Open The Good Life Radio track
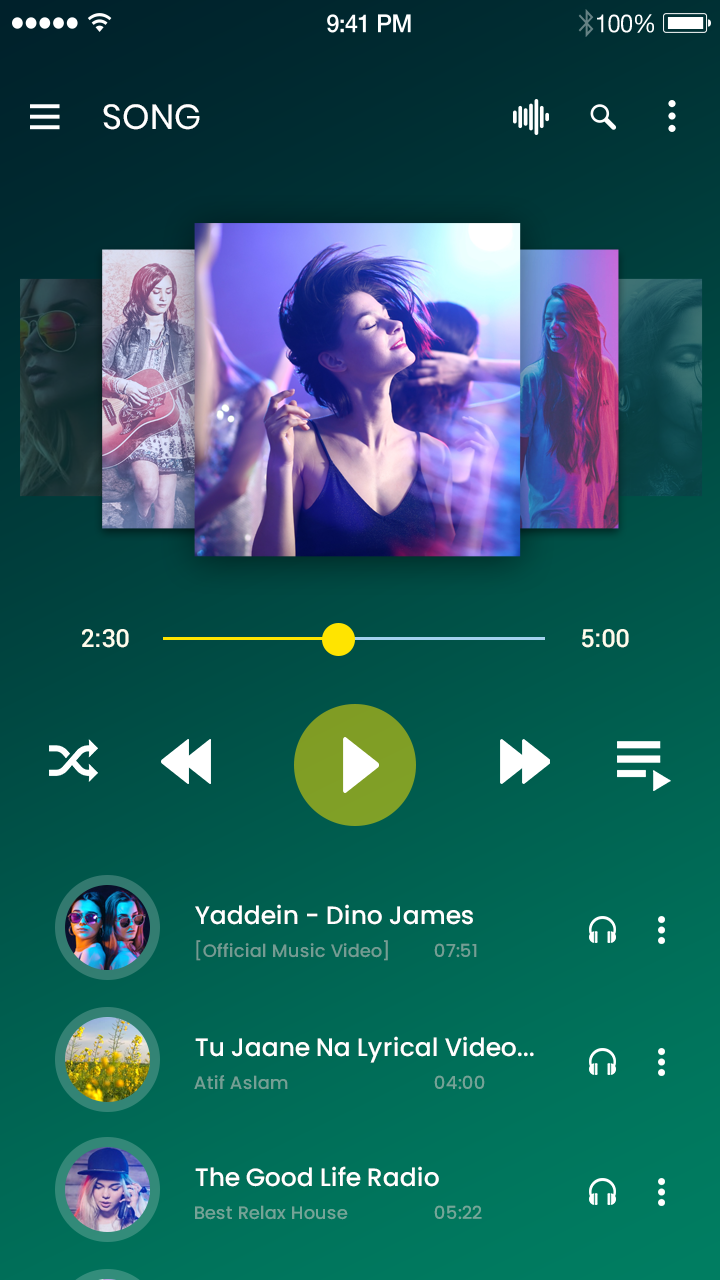Image resolution: width=720 pixels, height=1280 pixels. coord(317,1178)
